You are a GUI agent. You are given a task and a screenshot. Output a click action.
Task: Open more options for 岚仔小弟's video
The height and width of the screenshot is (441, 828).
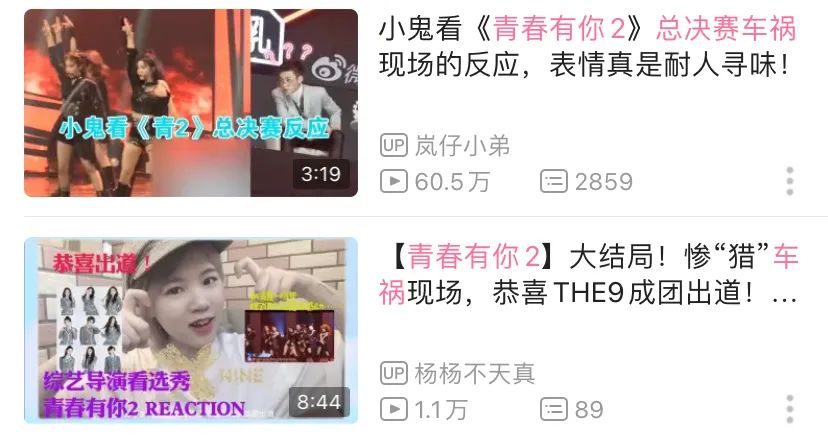(x=790, y=181)
